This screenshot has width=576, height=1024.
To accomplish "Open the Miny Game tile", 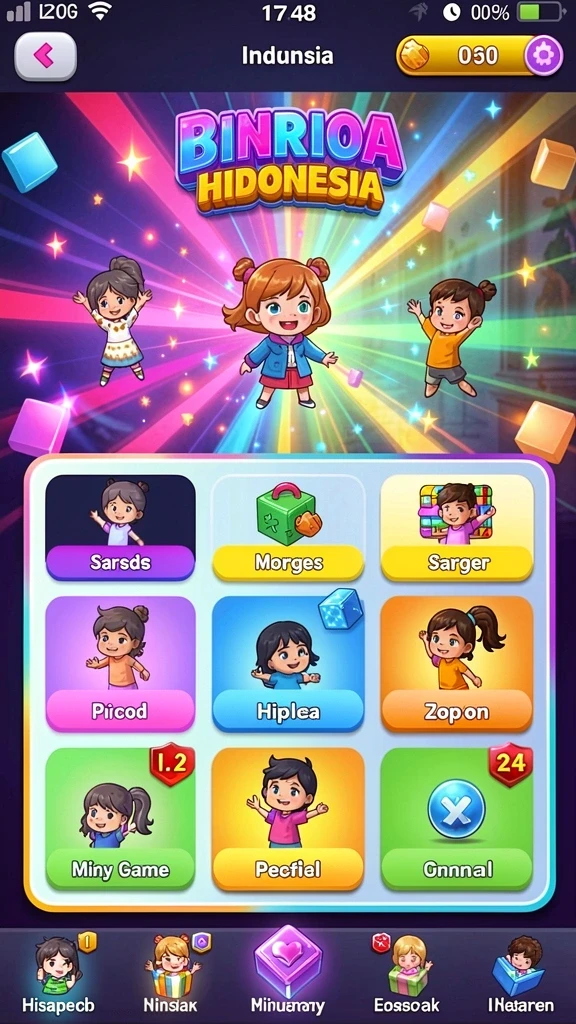I will point(120,819).
